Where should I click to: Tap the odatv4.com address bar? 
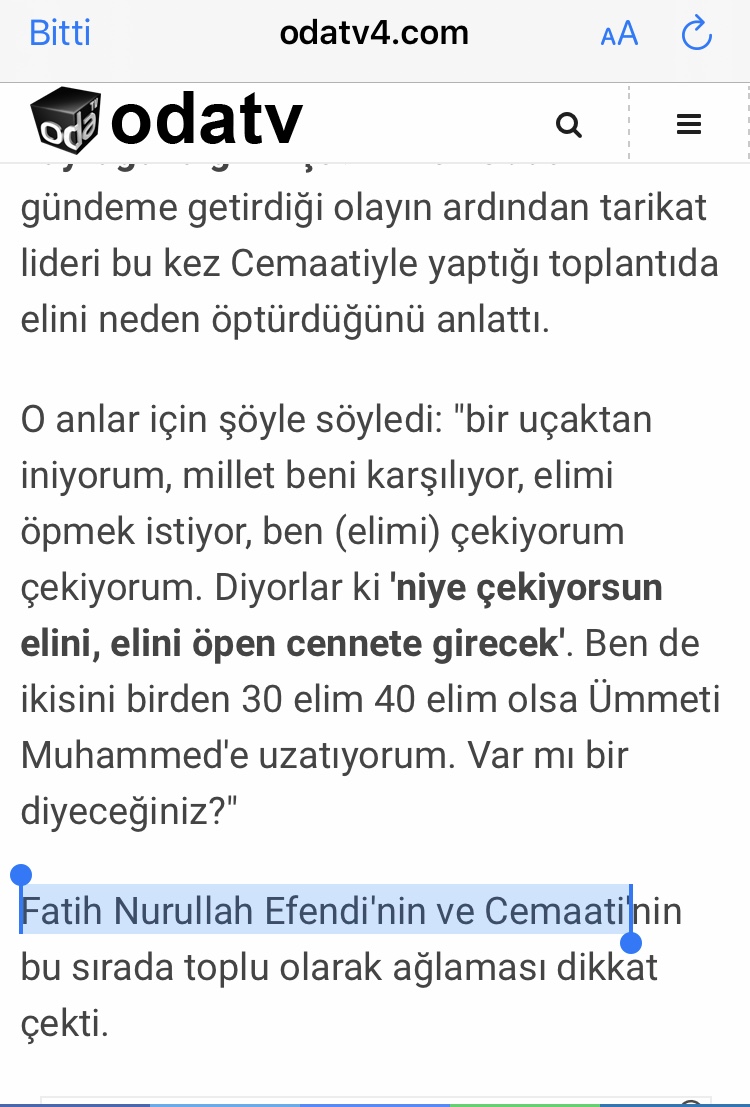pyautogui.click(x=374, y=33)
